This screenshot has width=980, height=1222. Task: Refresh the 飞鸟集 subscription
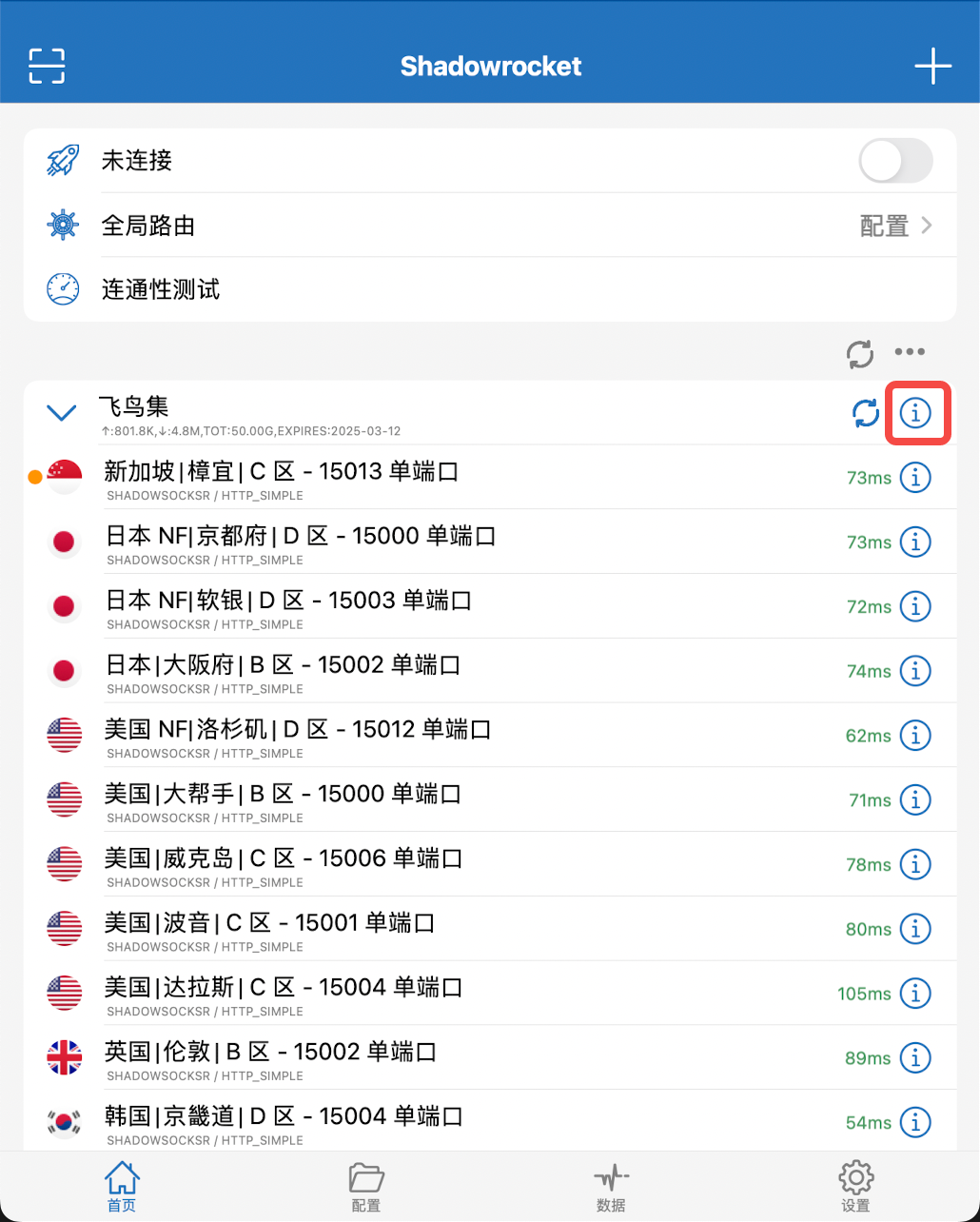coord(865,413)
